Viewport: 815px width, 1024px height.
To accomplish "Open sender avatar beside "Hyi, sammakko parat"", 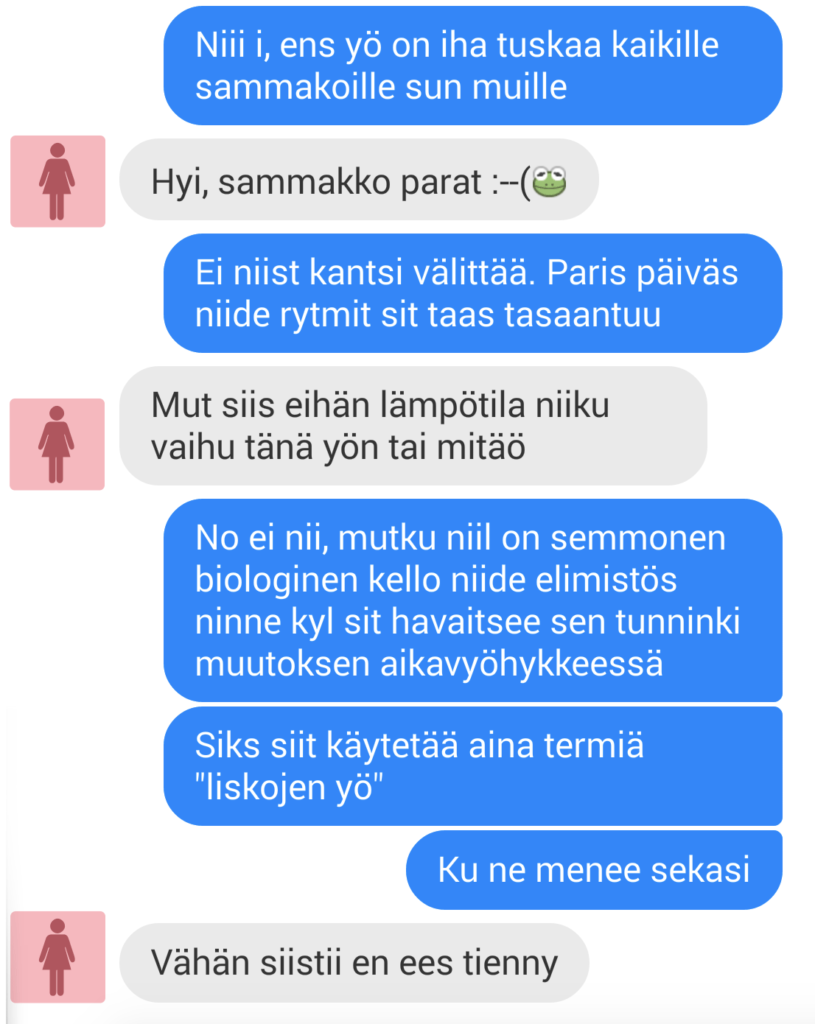I will [x=57, y=181].
